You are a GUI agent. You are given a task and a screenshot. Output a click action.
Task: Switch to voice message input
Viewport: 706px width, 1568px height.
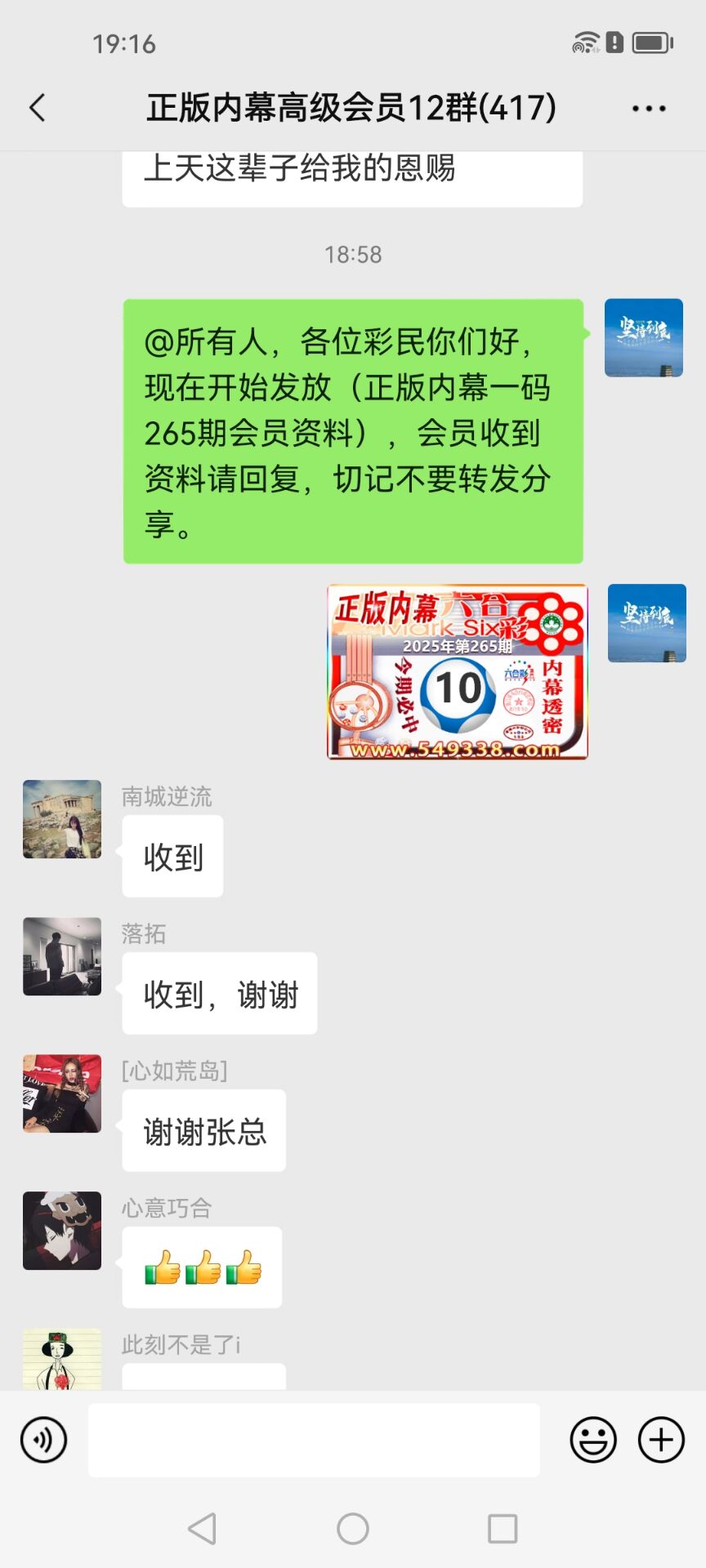pyautogui.click(x=44, y=1440)
